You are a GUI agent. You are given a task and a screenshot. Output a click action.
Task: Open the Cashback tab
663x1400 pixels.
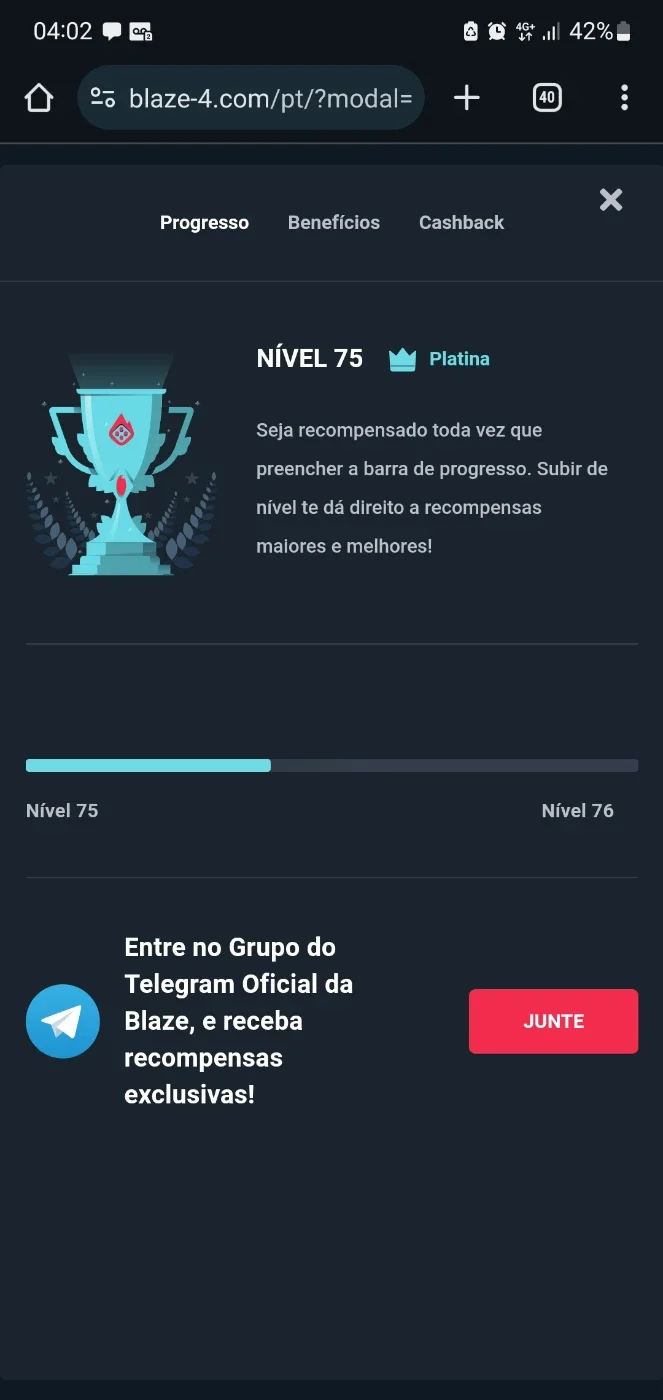[x=461, y=223]
